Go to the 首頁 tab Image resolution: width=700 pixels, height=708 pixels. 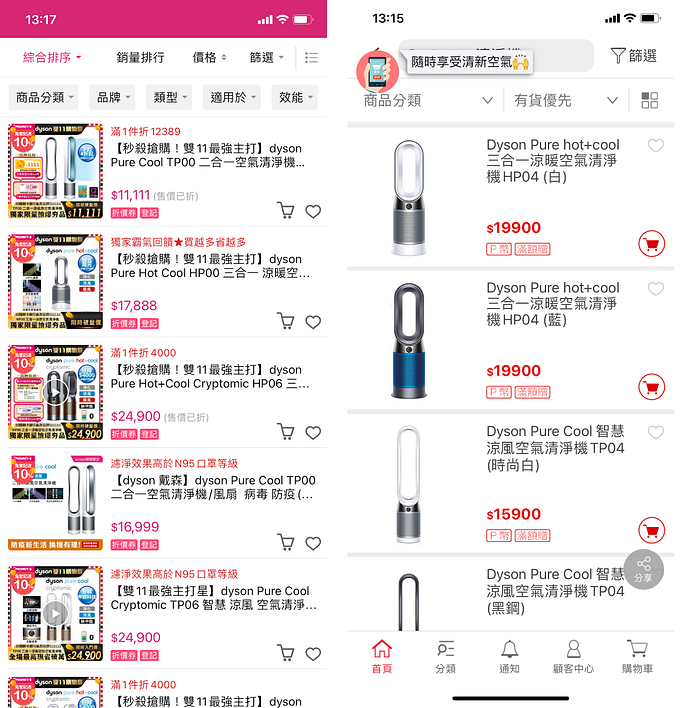(x=382, y=657)
